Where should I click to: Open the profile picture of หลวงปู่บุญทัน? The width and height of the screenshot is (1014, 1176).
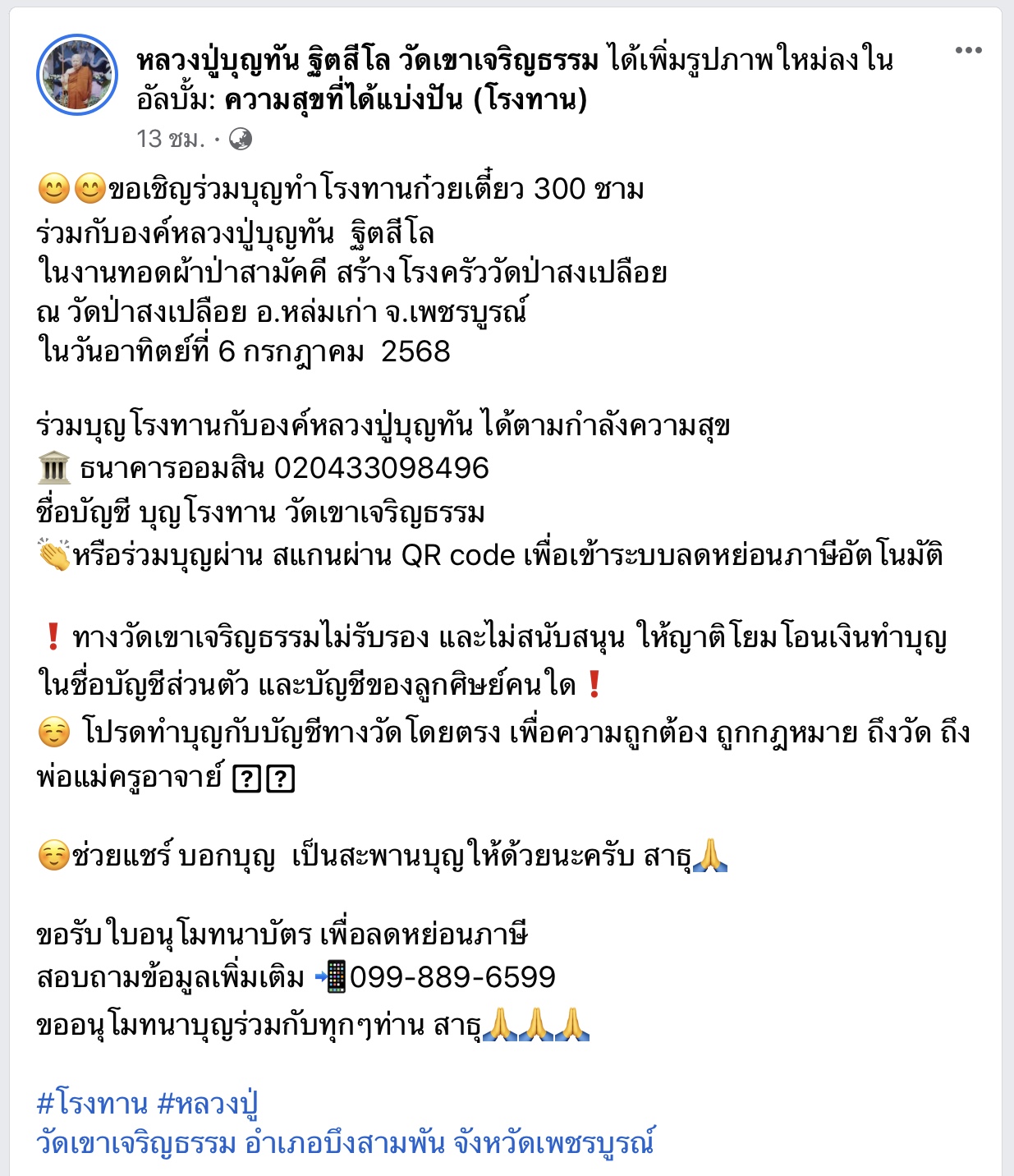[77, 75]
